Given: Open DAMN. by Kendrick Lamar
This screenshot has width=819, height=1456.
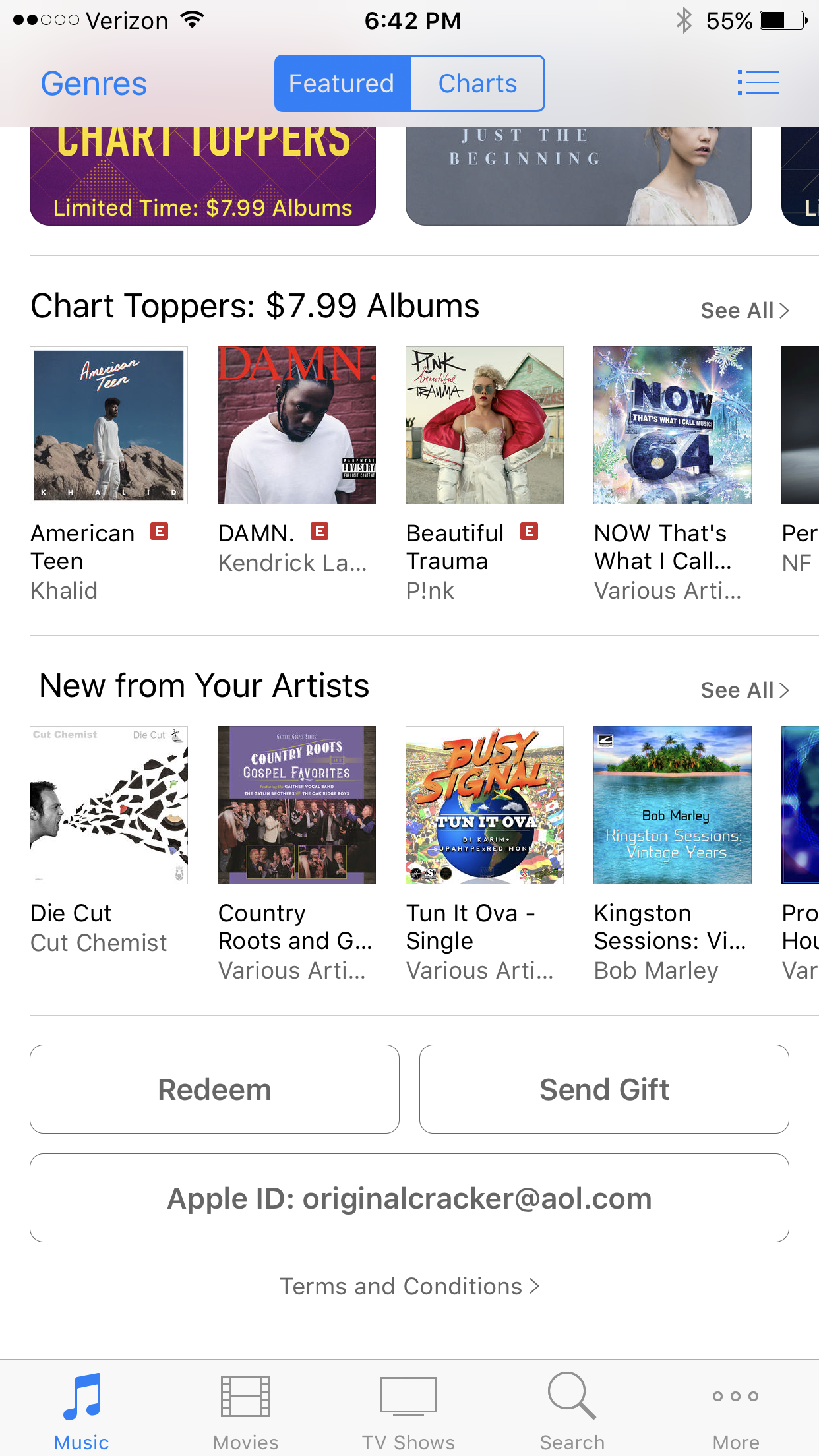Looking at the screenshot, I should pyautogui.click(x=297, y=425).
